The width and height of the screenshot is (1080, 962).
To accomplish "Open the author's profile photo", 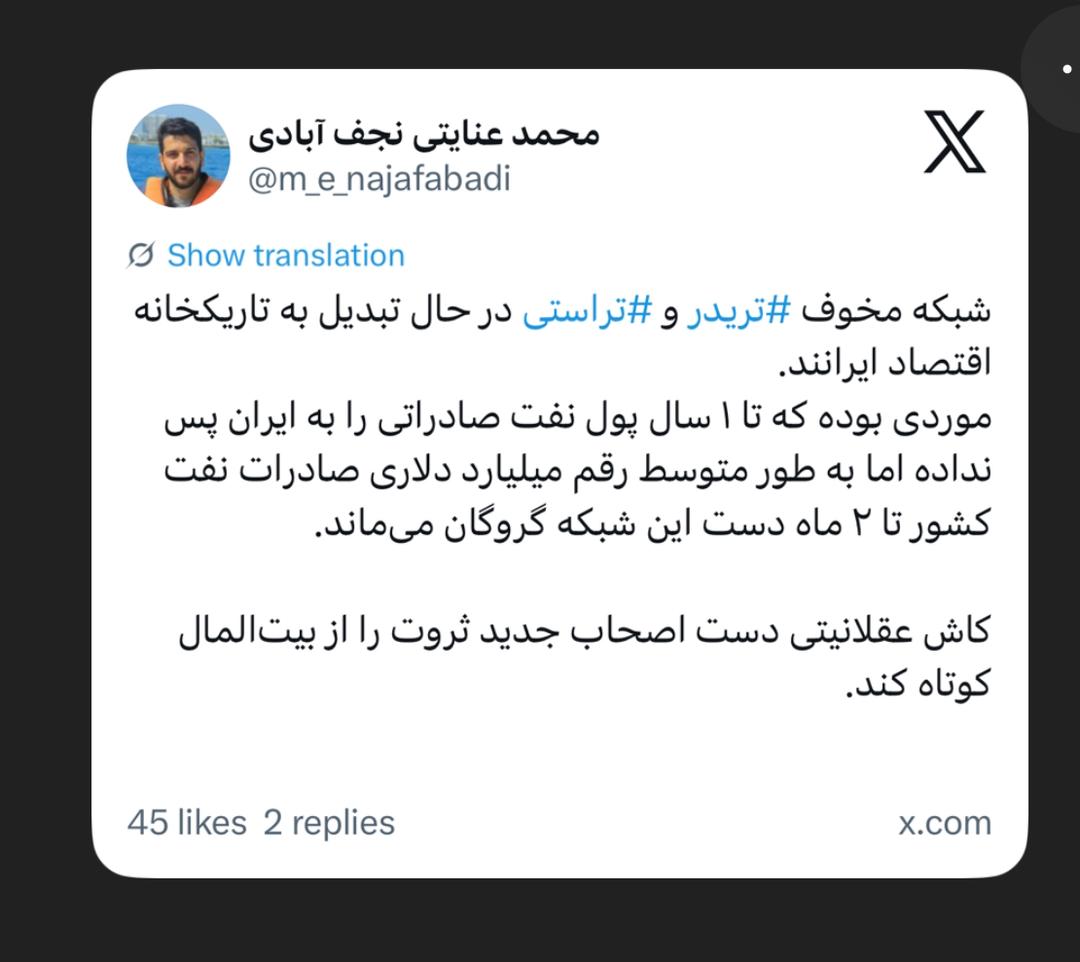I will click(x=178, y=156).
